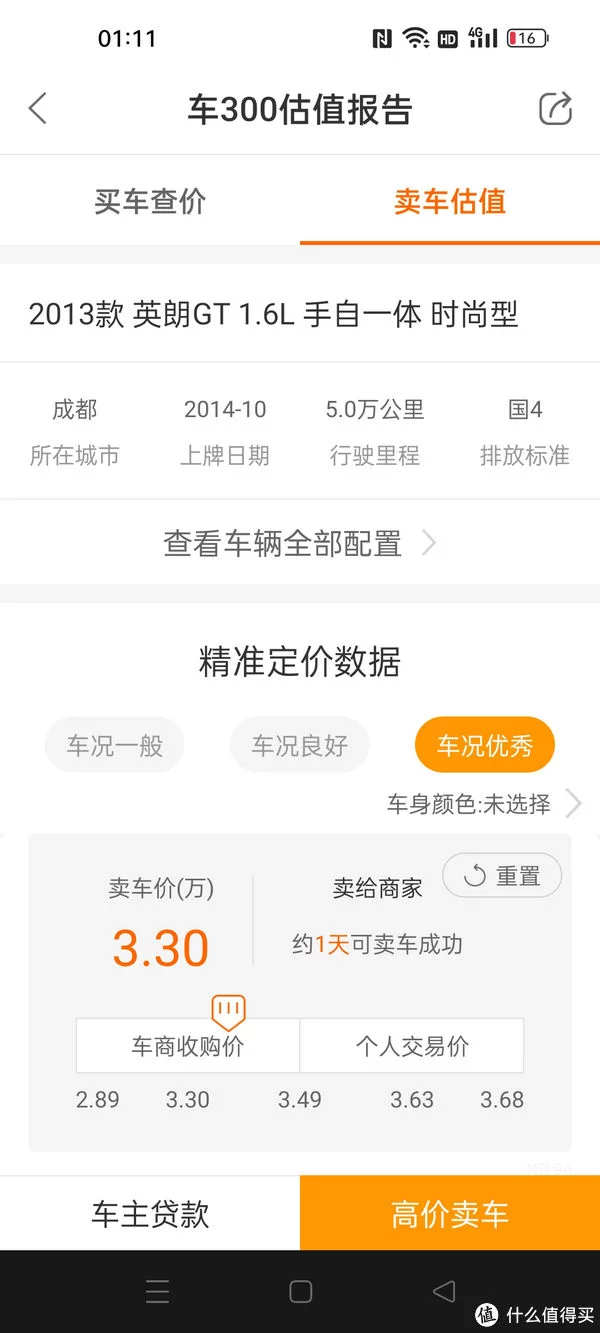
Task: Select the 车况良好 condition chip
Action: [x=299, y=745]
